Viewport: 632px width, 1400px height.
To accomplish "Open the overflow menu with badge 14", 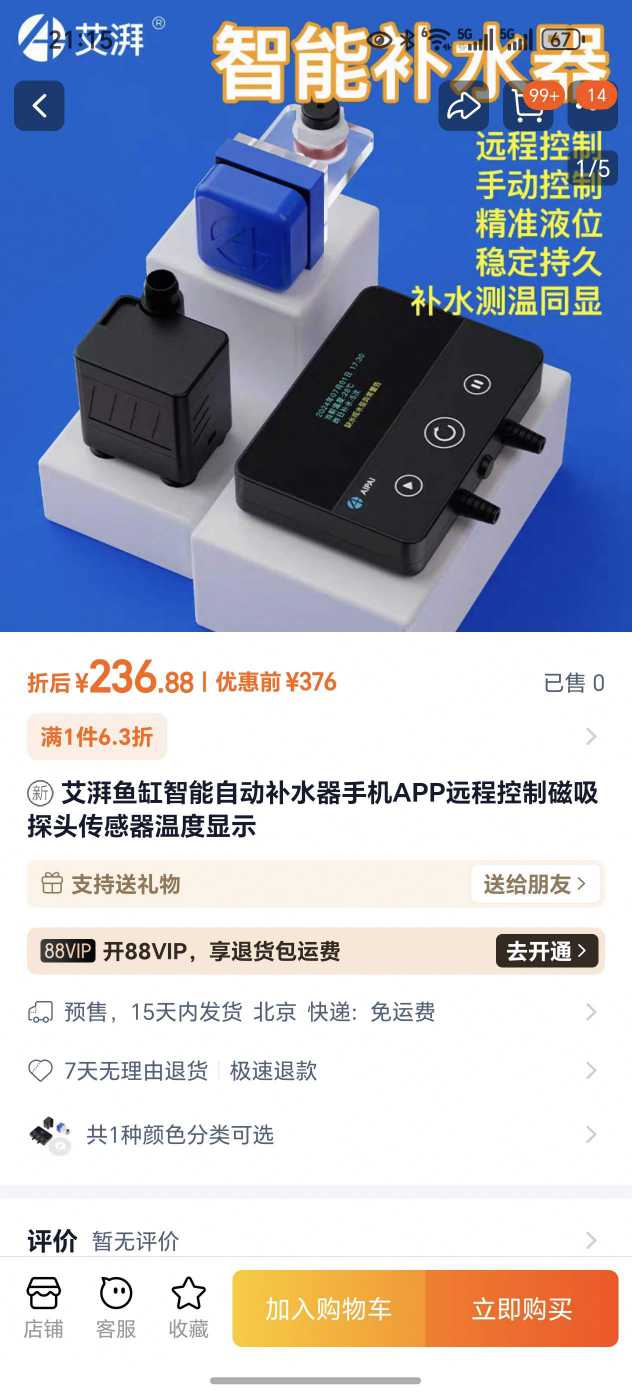I will click(x=593, y=106).
